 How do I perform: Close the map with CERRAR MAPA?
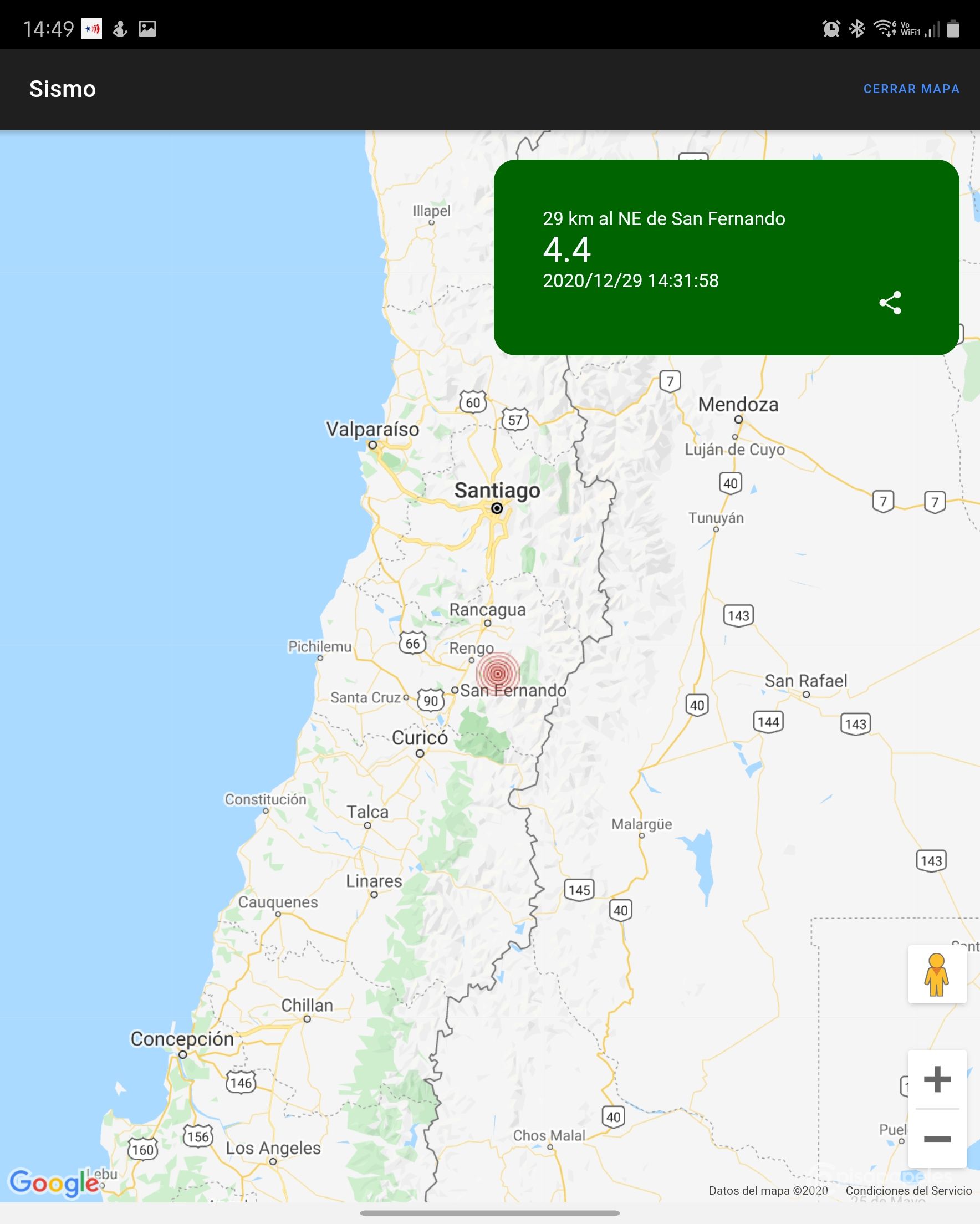click(x=911, y=89)
